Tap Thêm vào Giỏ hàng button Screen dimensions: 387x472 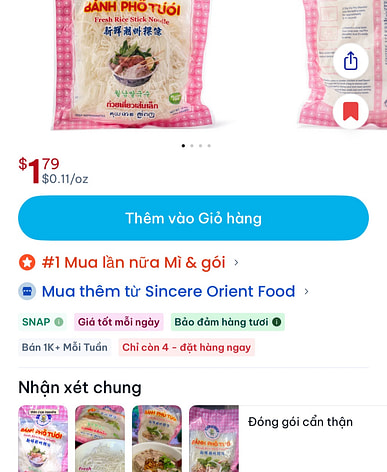(193, 218)
